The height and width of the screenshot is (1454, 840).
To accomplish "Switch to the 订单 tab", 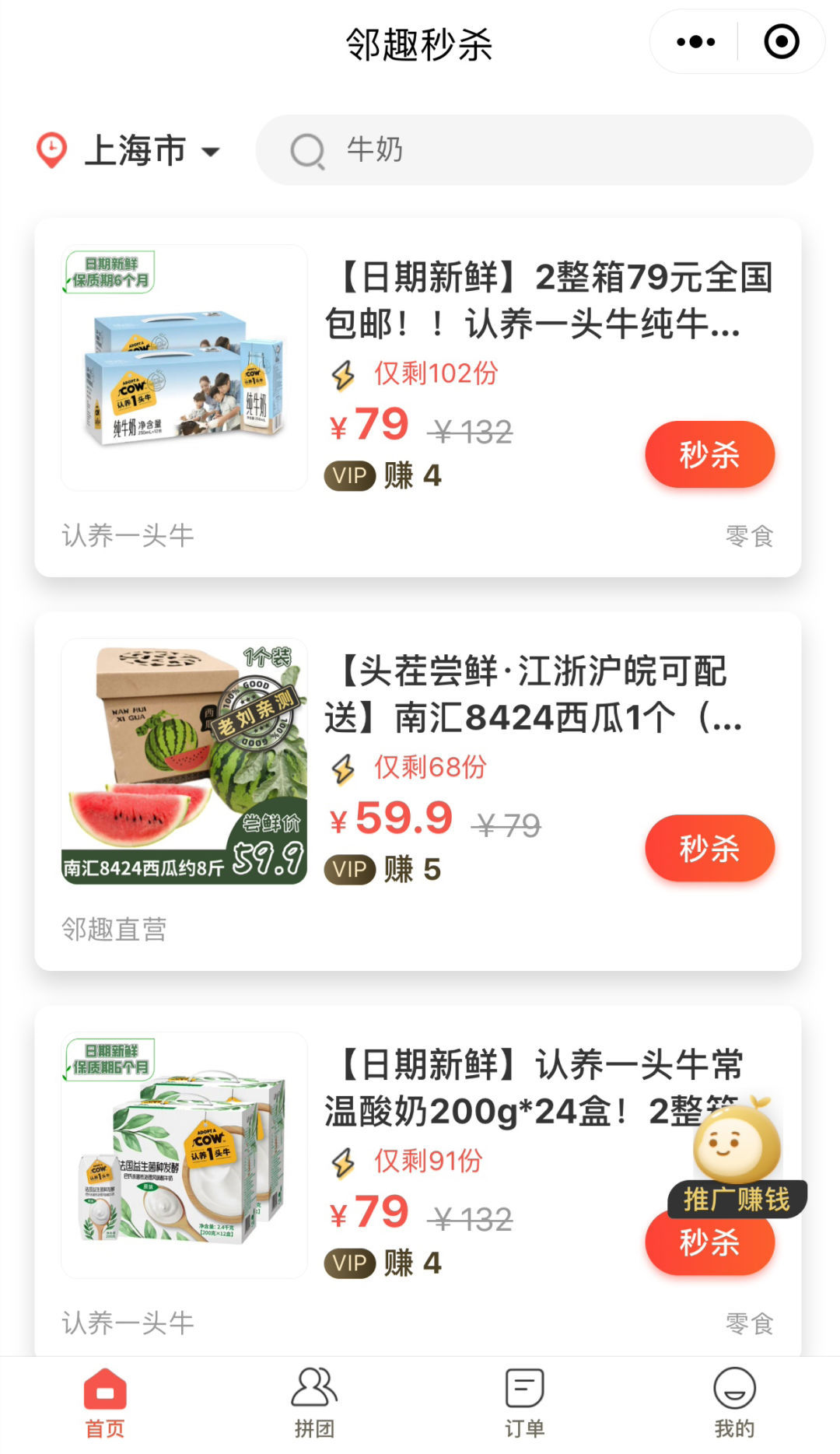I will click(523, 1400).
